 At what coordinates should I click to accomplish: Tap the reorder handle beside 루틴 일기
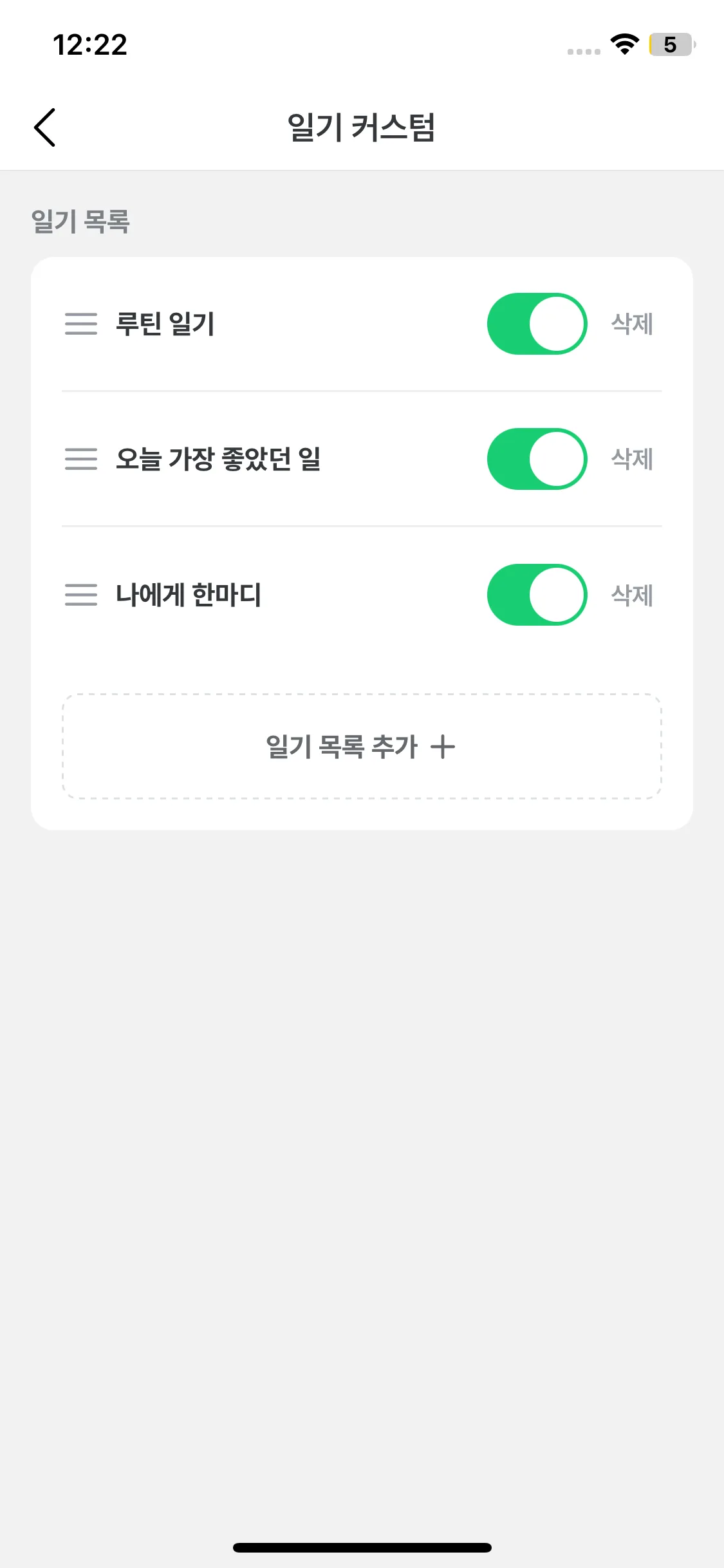coord(81,324)
